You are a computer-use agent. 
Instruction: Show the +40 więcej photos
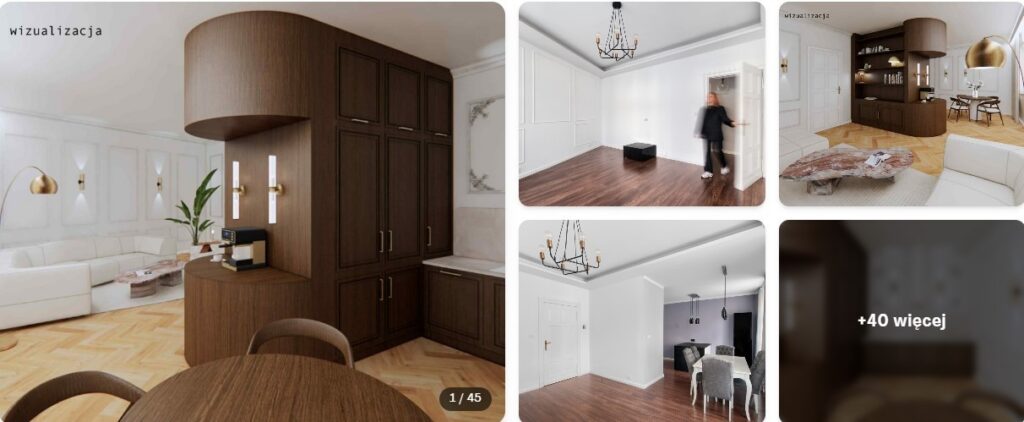coord(901,320)
